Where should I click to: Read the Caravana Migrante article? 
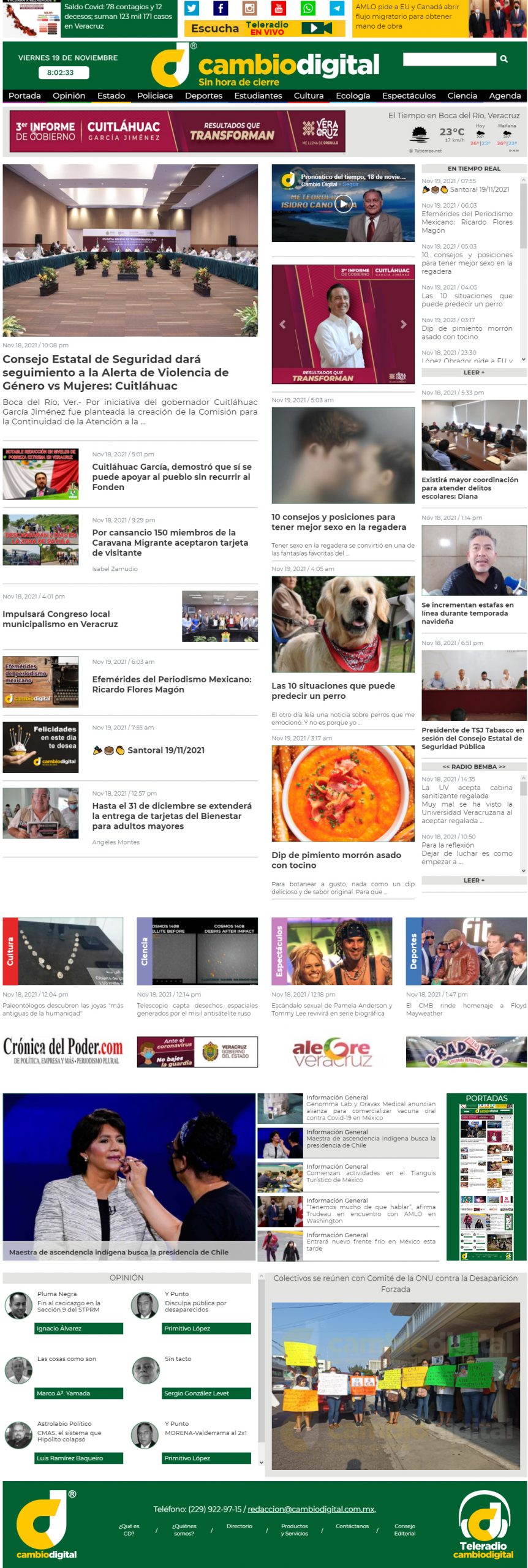coord(170,543)
